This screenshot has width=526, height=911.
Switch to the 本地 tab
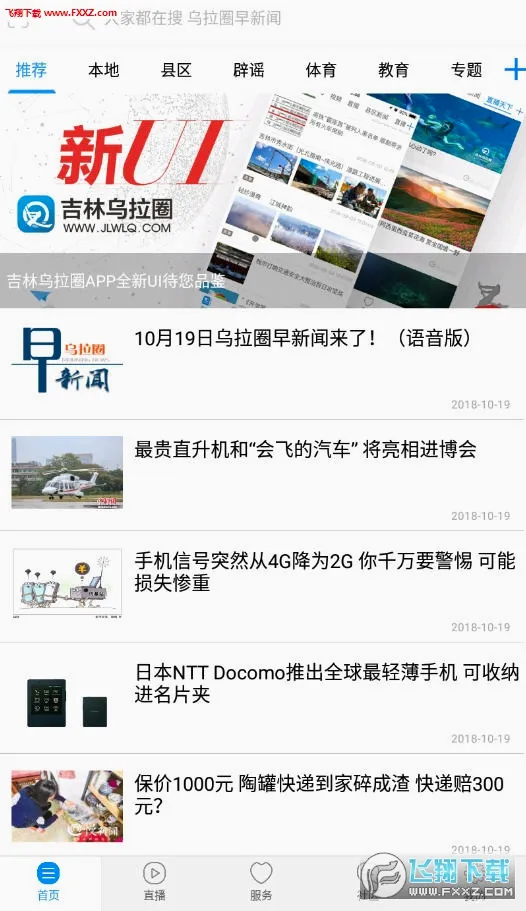click(103, 70)
